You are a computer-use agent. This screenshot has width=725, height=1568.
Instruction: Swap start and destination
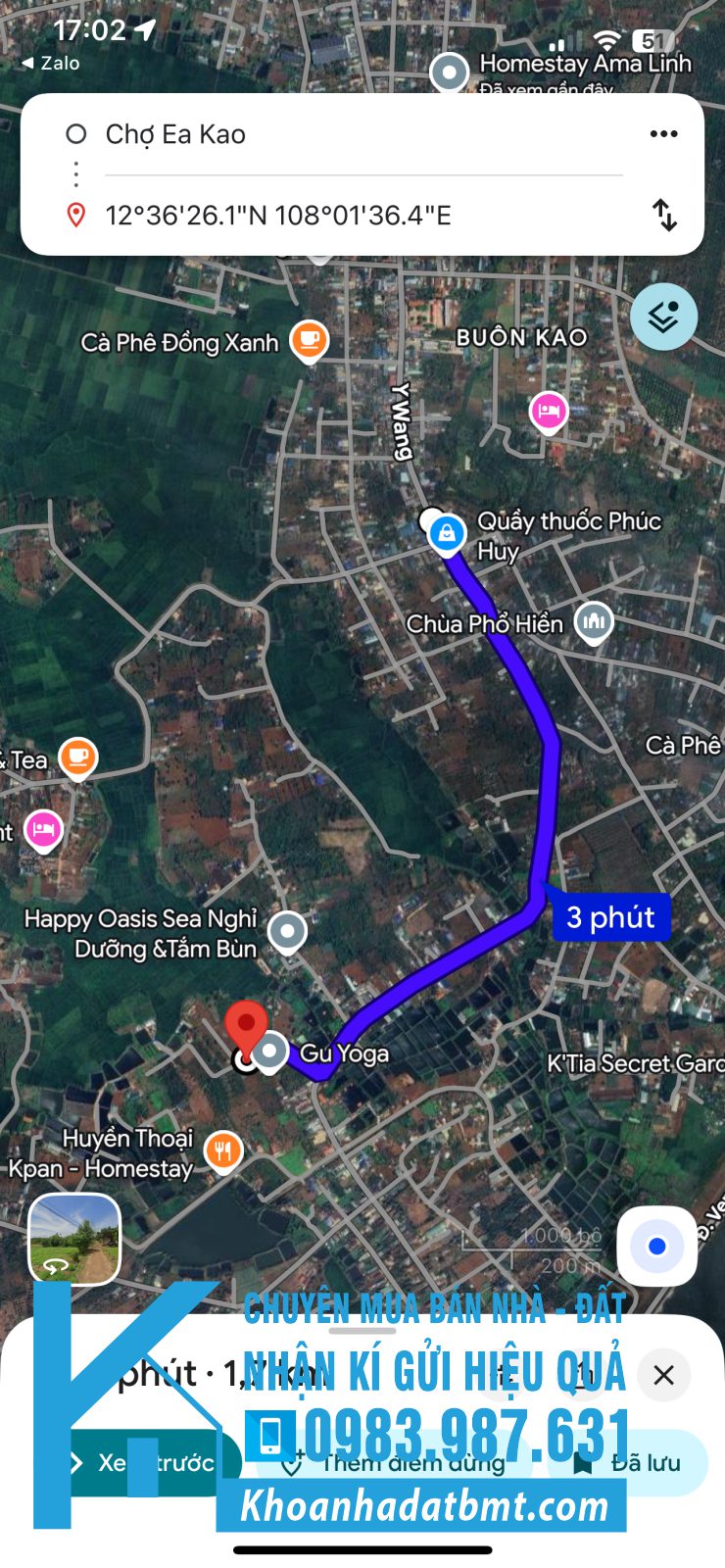point(664,215)
